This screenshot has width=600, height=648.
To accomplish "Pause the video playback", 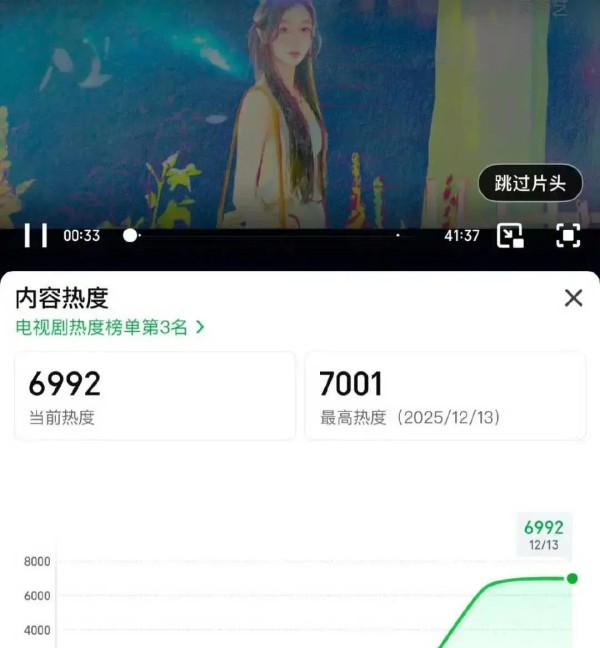I will pyautogui.click(x=36, y=236).
